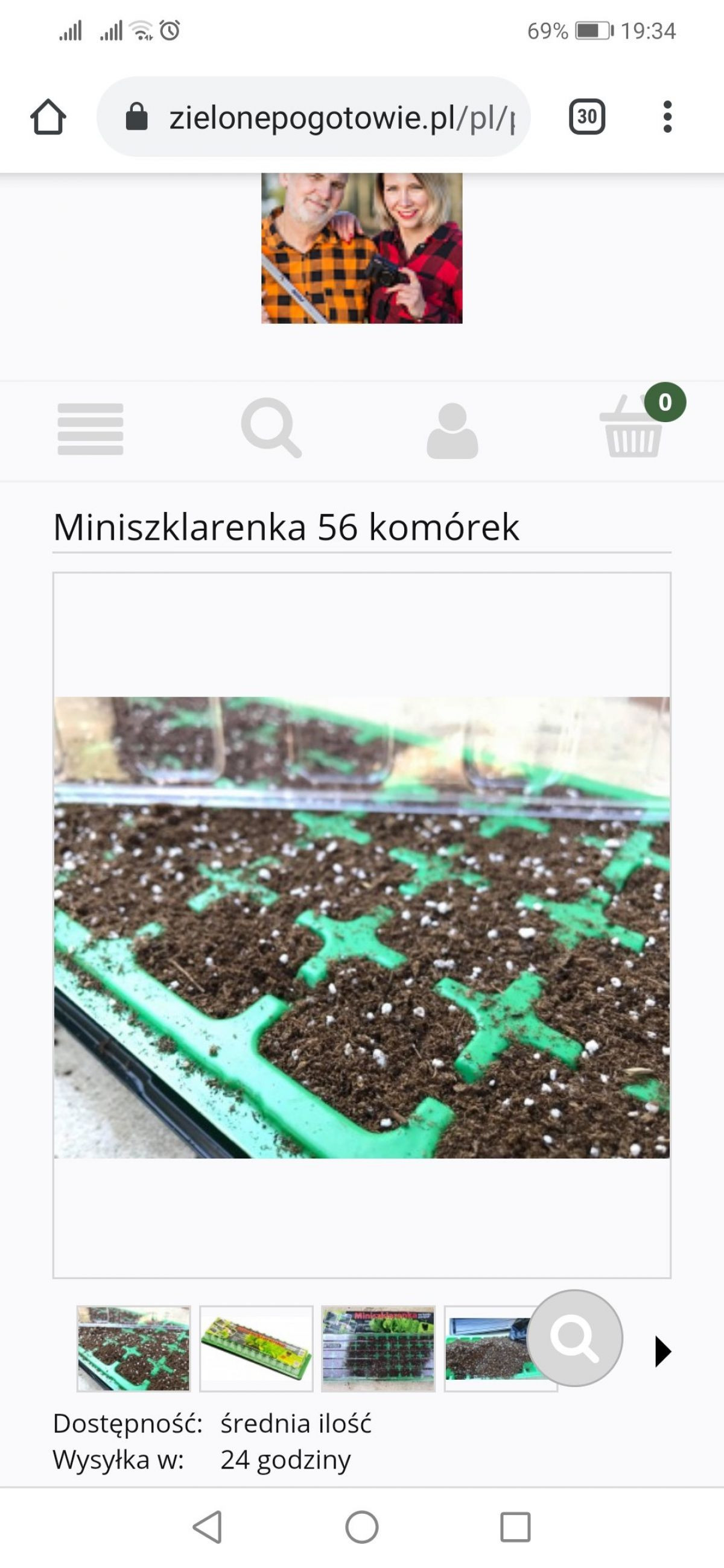The image size is (724, 1568).
Task: Open the shop search
Action: pos(271,429)
